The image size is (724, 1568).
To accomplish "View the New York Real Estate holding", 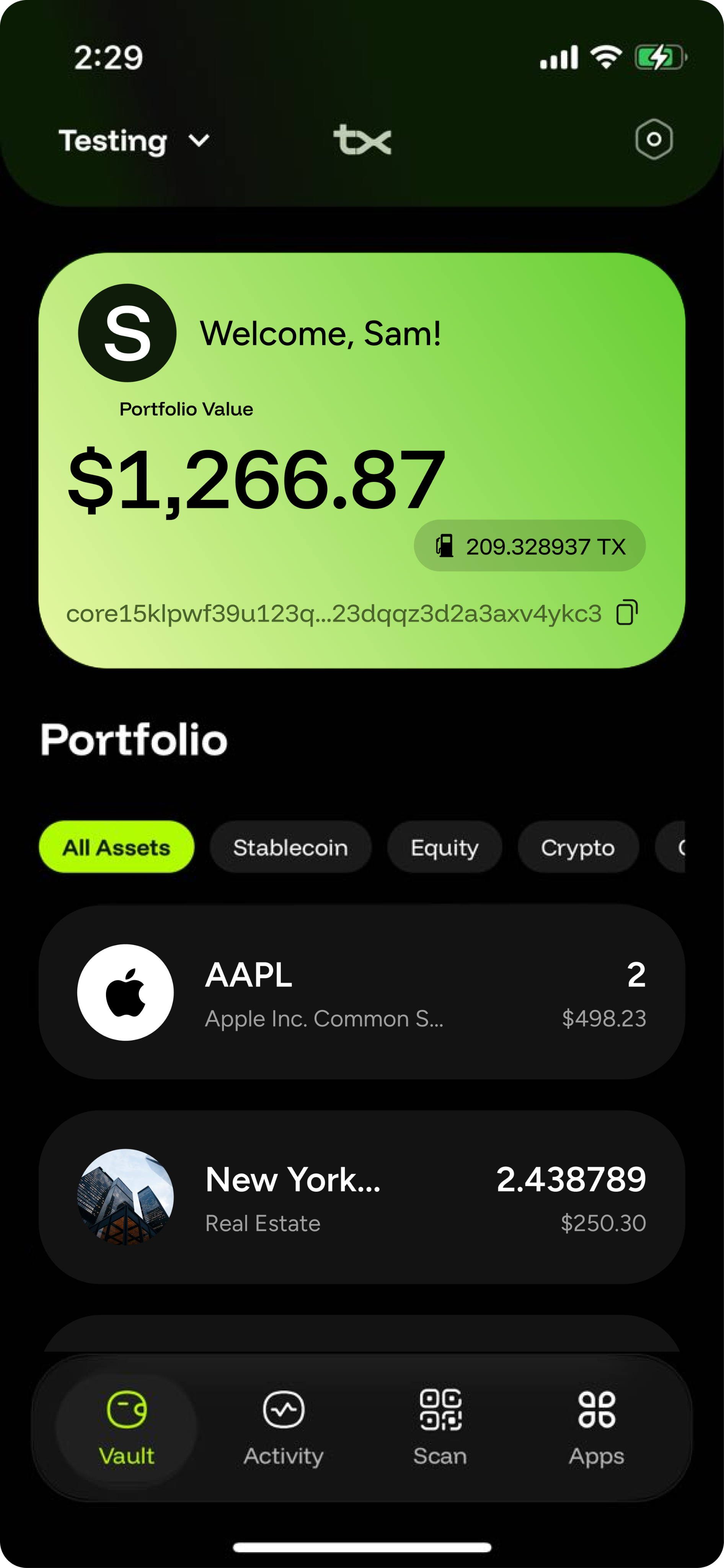I will point(361,1197).
